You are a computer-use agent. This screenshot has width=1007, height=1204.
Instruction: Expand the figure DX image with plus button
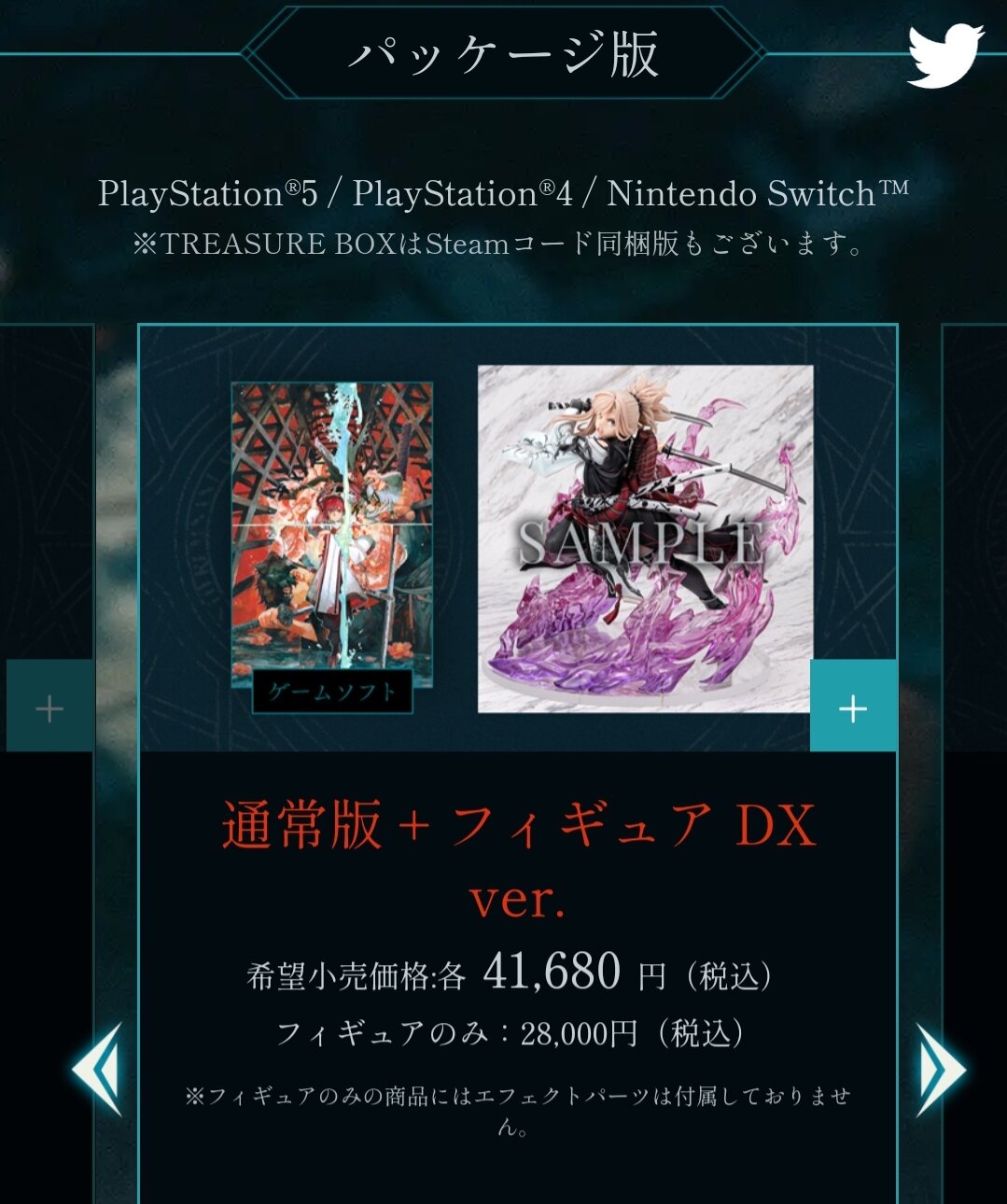pyautogui.click(x=853, y=707)
